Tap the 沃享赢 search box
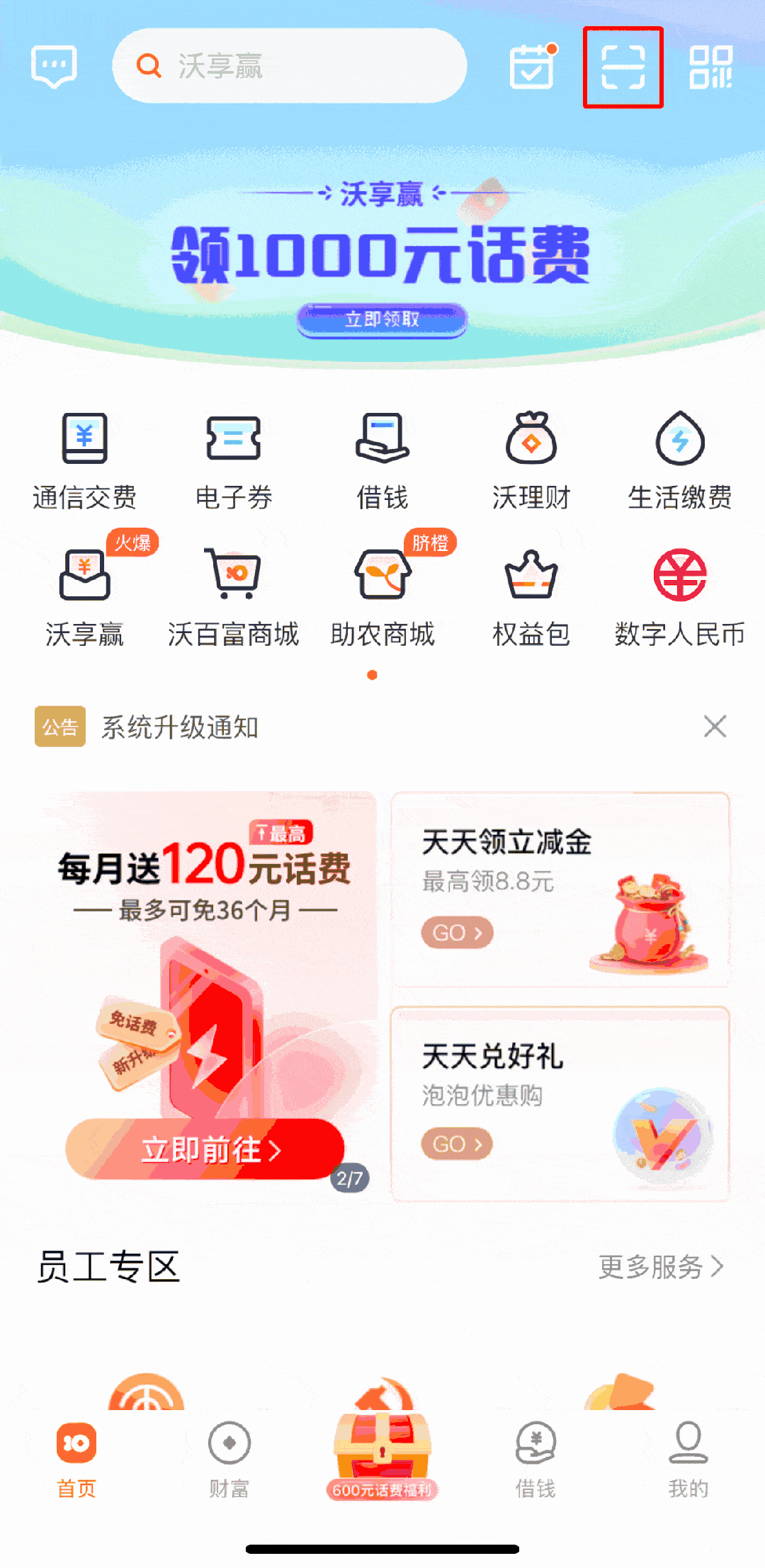The image size is (765, 1568). [x=289, y=66]
